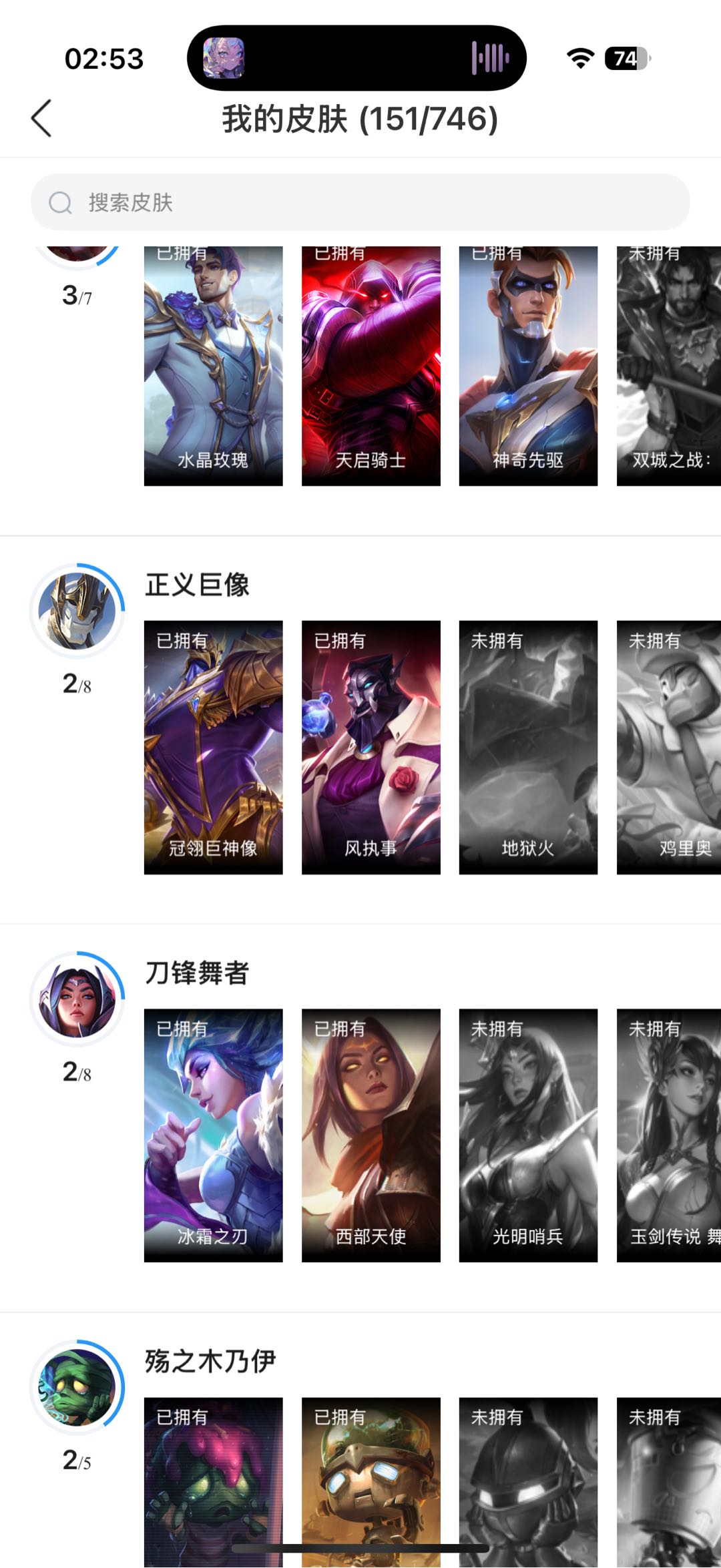Open the unowned 地狱火 skin

point(529,748)
